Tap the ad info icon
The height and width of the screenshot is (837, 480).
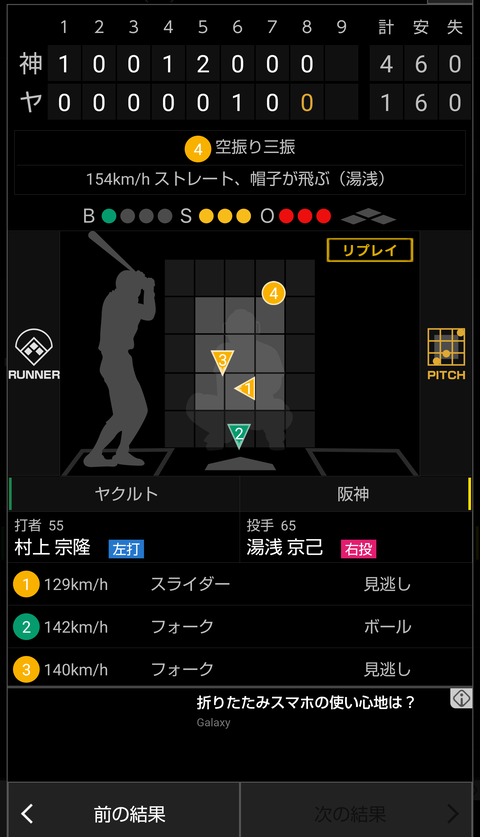461,698
